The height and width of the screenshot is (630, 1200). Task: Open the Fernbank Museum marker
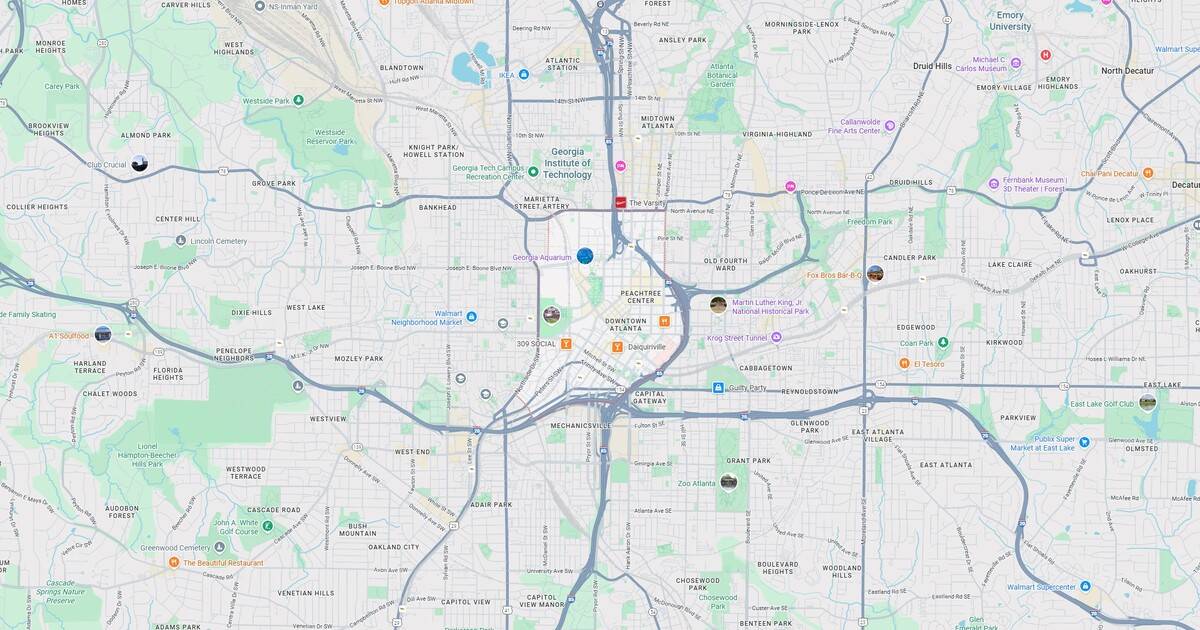click(x=993, y=184)
